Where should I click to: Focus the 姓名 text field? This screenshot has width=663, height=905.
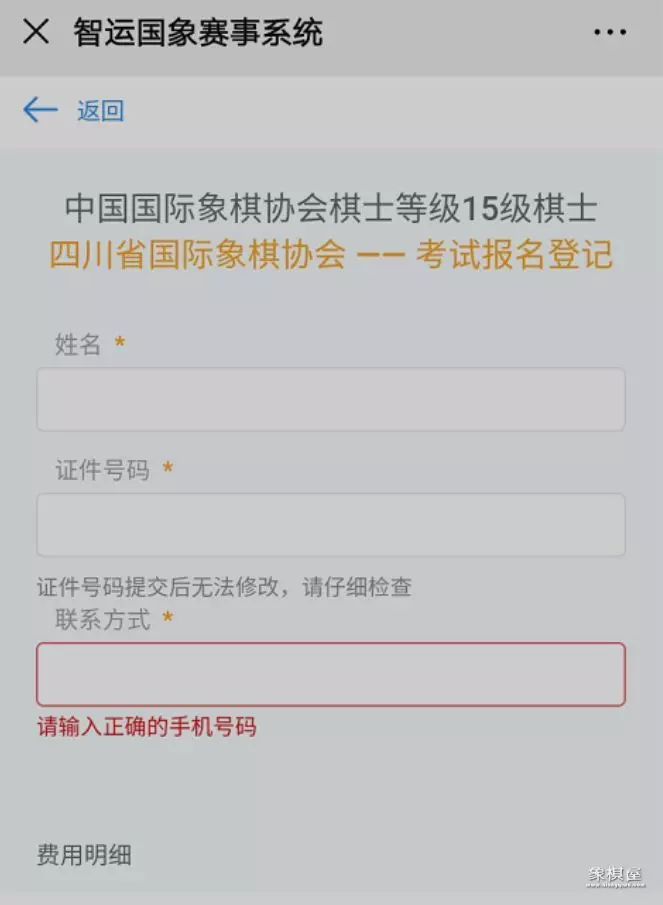click(331, 399)
